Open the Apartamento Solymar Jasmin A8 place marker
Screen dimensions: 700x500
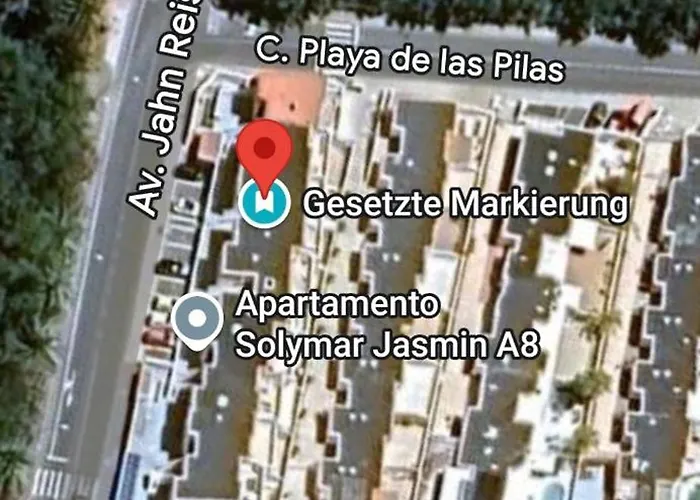(x=197, y=319)
